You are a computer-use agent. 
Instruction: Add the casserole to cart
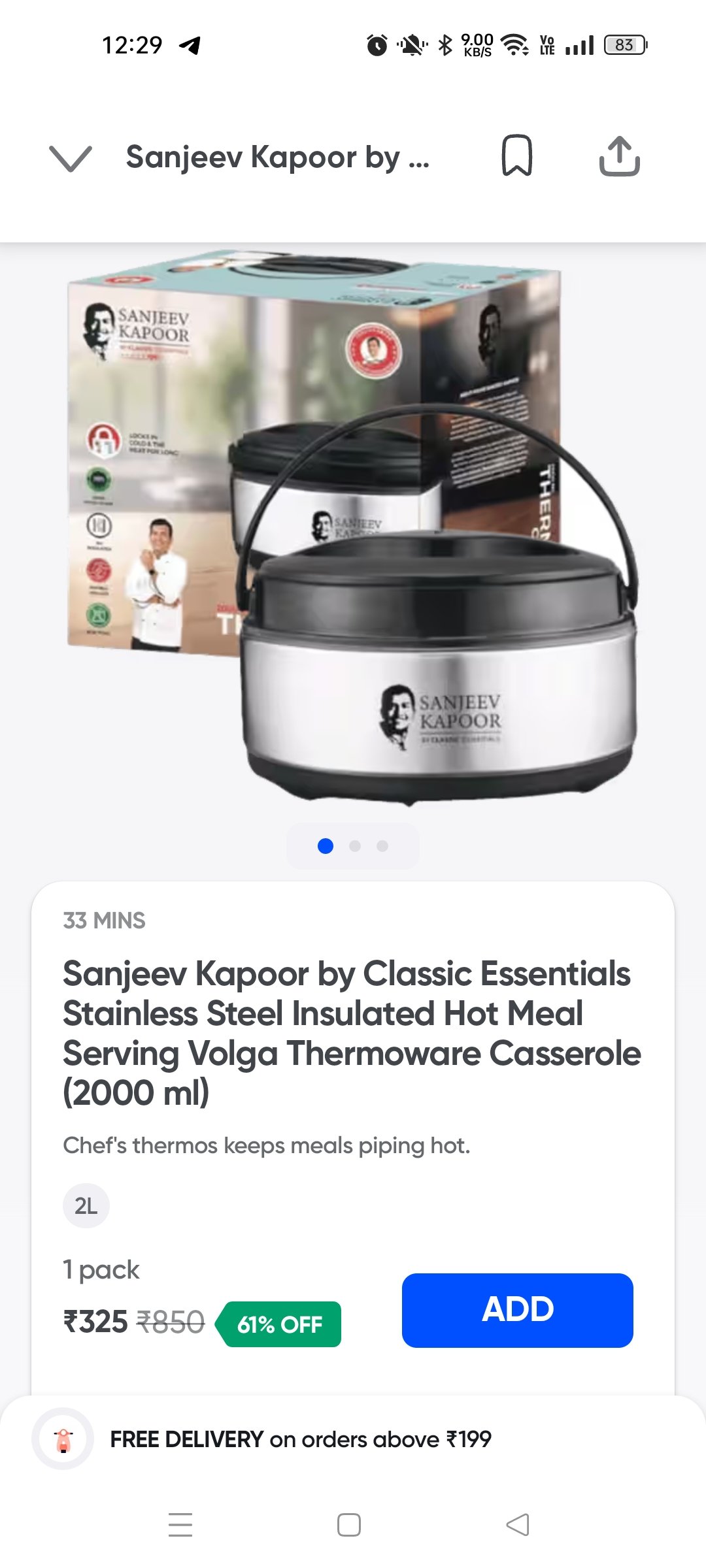pos(517,1310)
